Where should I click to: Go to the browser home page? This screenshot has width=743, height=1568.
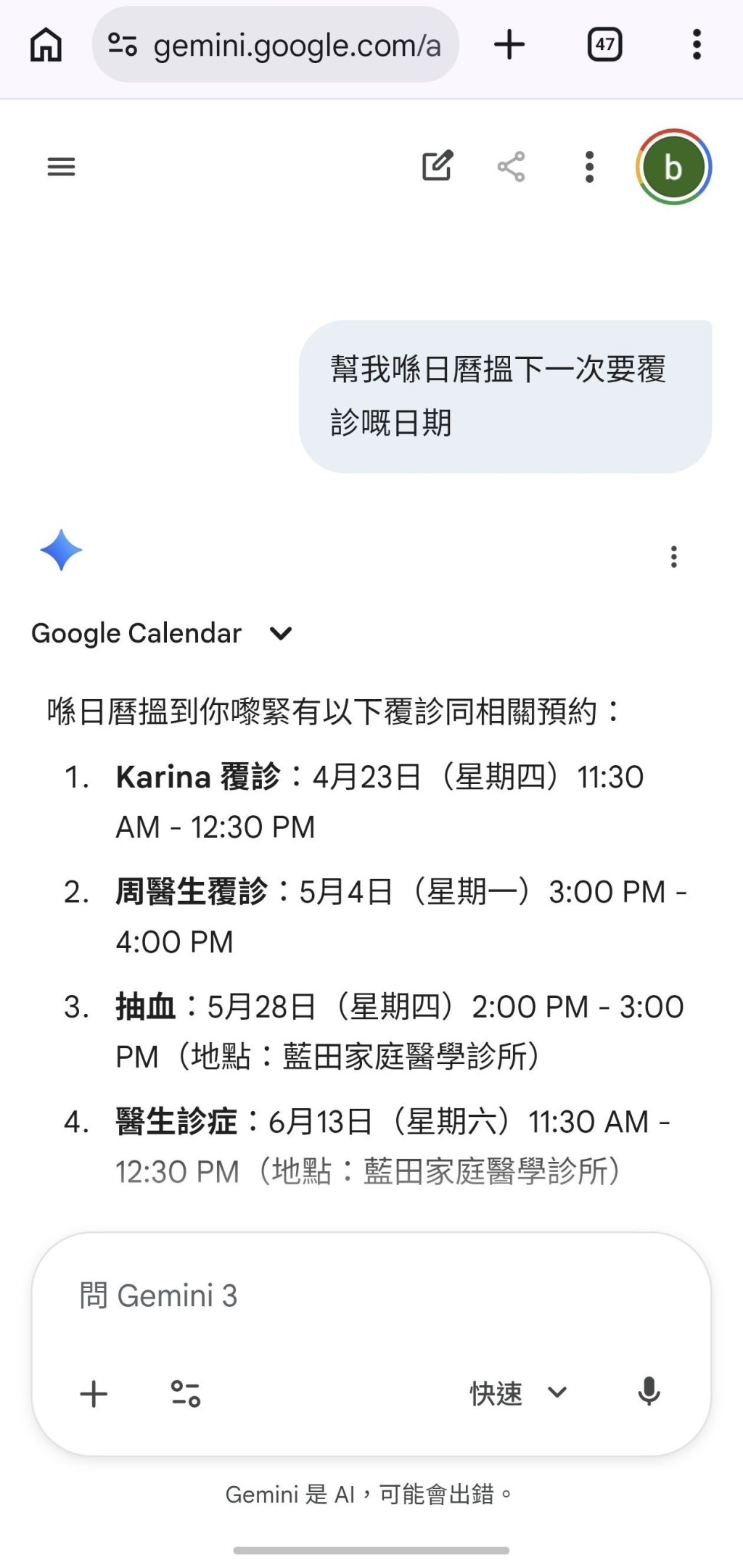pyautogui.click(x=46, y=44)
